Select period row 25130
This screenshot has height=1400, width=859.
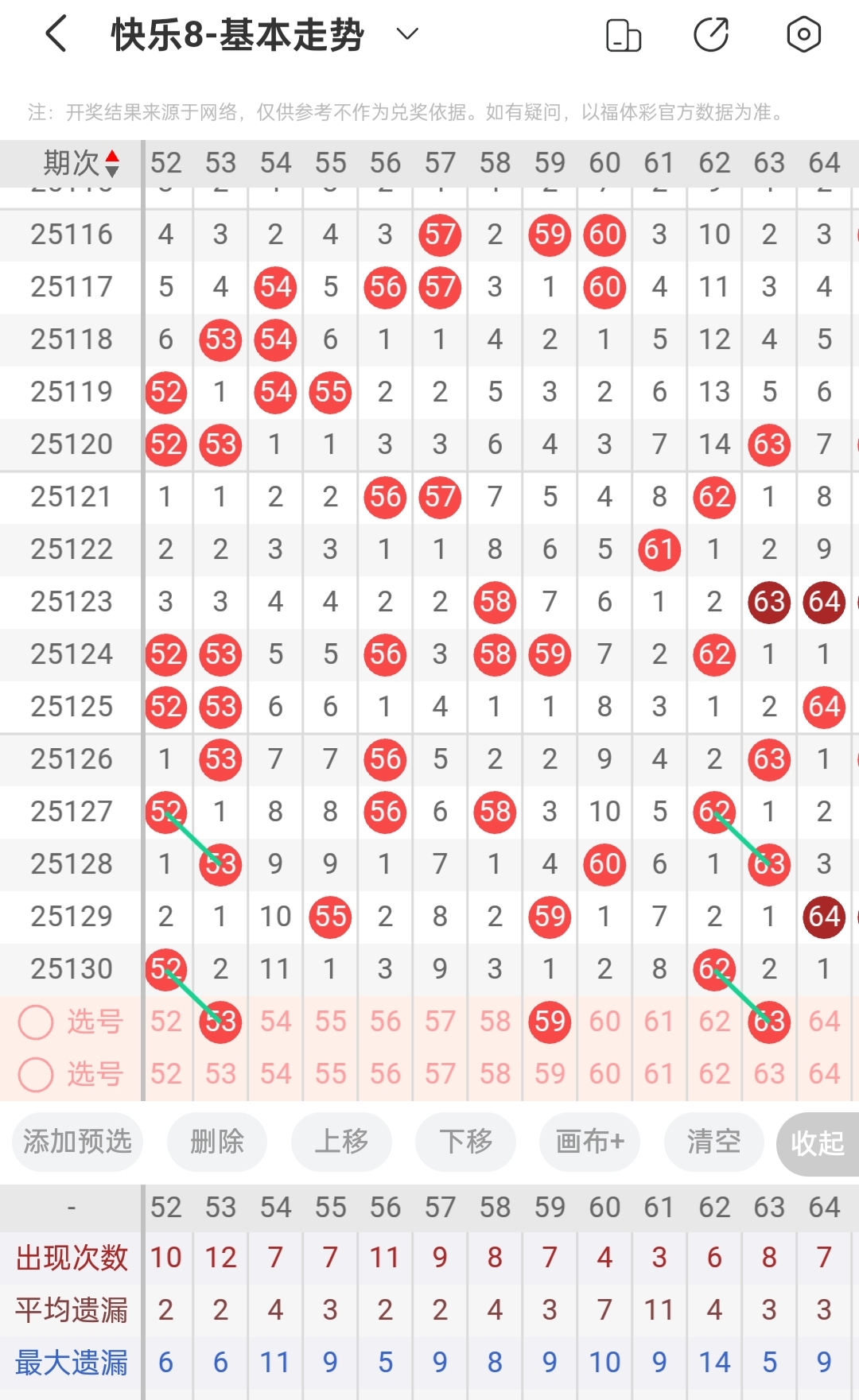click(71, 969)
